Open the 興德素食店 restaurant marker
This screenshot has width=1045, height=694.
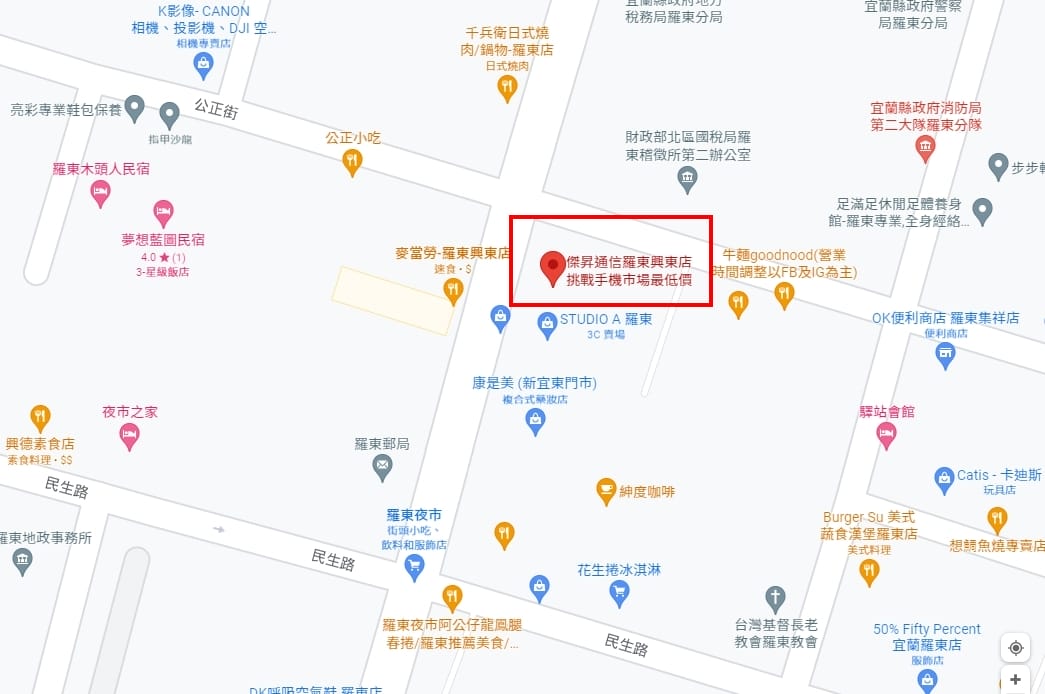tap(40, 419)
